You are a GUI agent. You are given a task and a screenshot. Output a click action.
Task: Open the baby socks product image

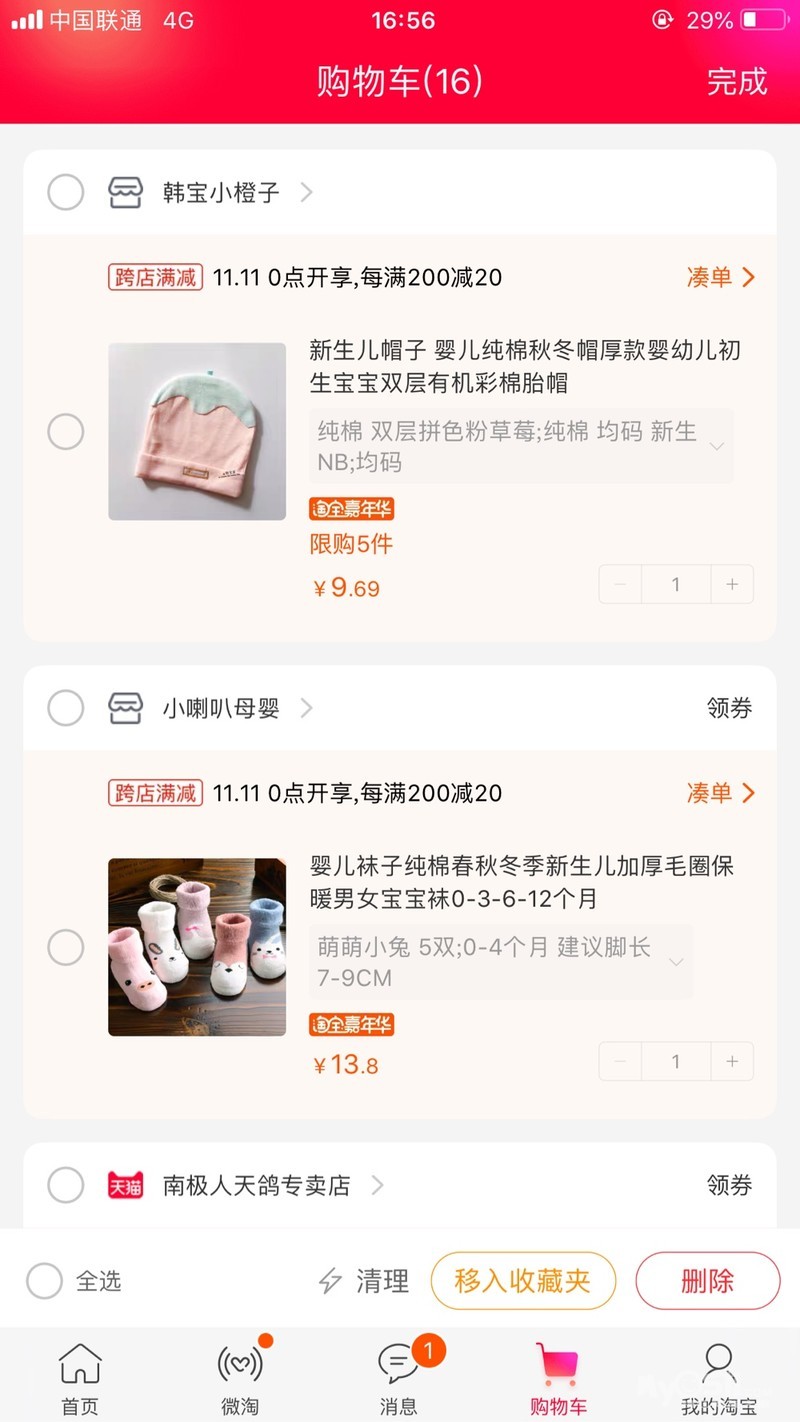[x=197, y=947]
